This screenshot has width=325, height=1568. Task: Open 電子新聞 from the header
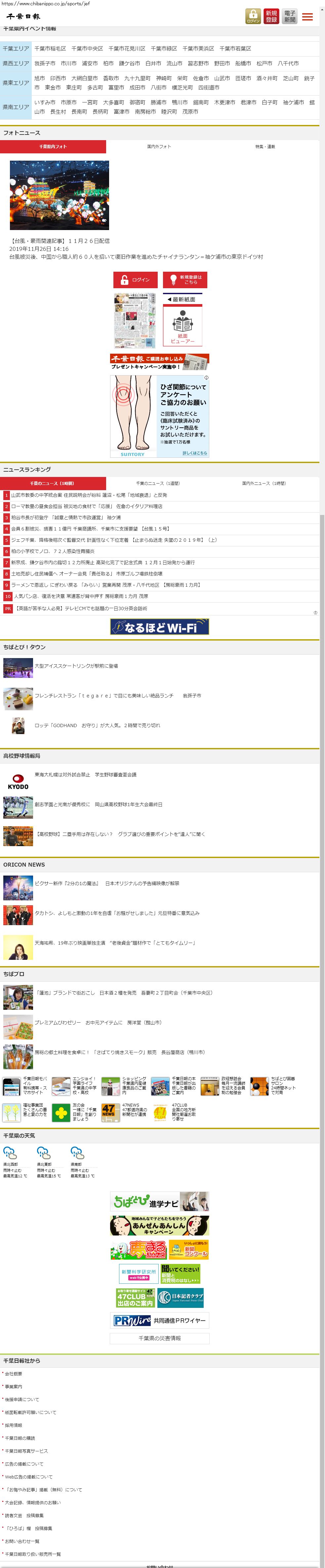click(x=290, y=17)
